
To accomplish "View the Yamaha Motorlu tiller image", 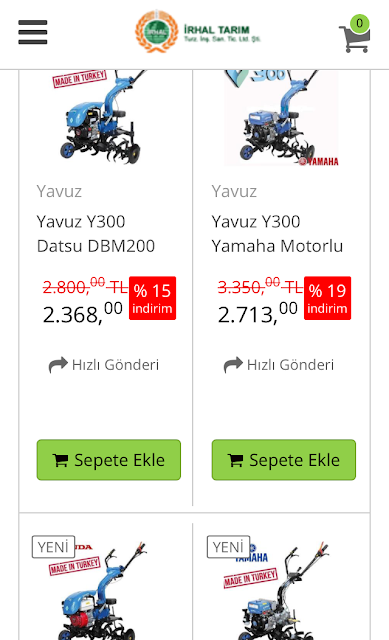I will (282, 118).
